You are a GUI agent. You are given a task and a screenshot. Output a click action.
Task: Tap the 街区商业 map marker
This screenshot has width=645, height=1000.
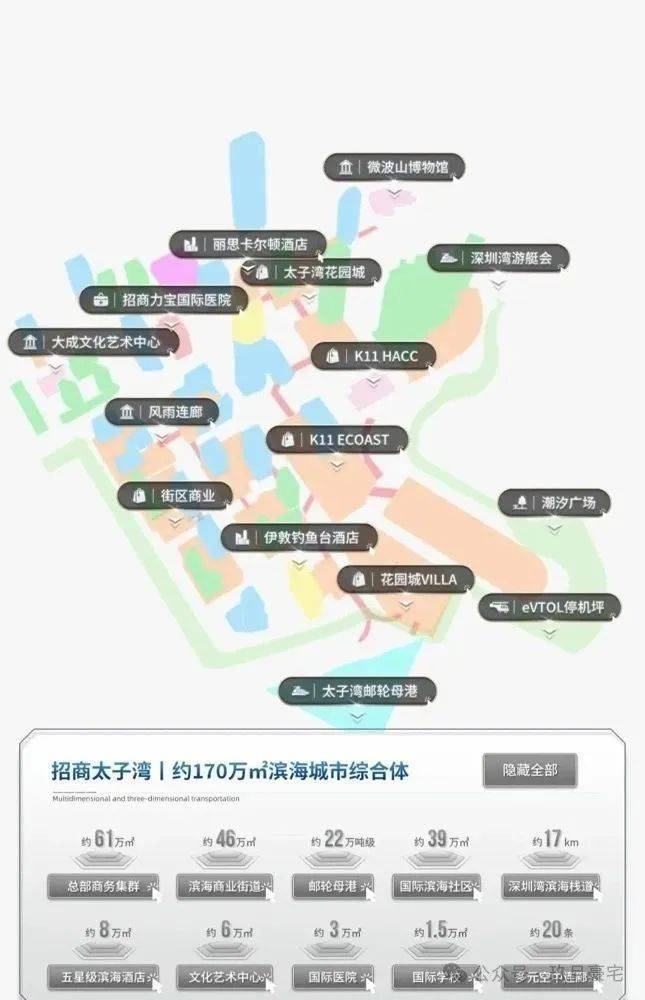click(175, 495)
